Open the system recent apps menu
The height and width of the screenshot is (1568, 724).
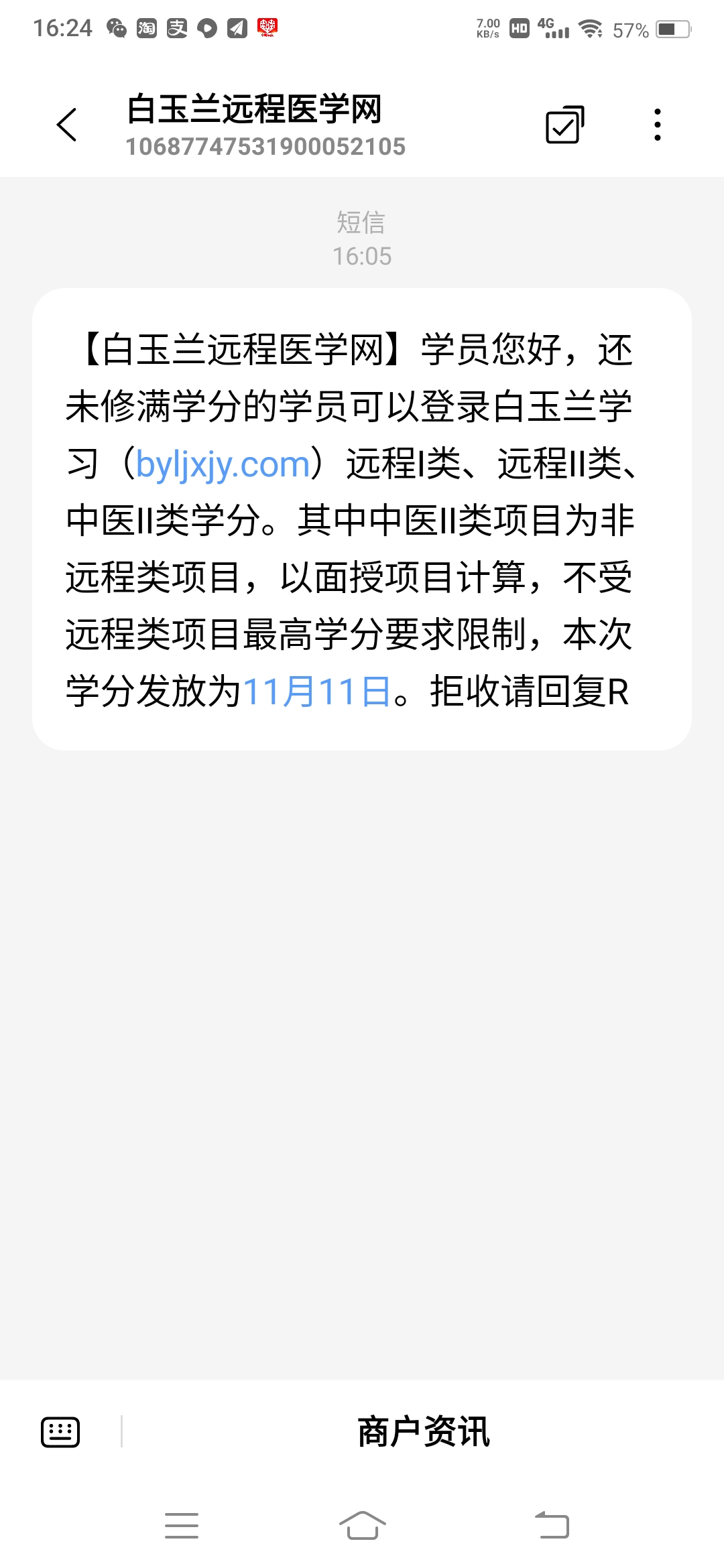(x=182, y=1526)
